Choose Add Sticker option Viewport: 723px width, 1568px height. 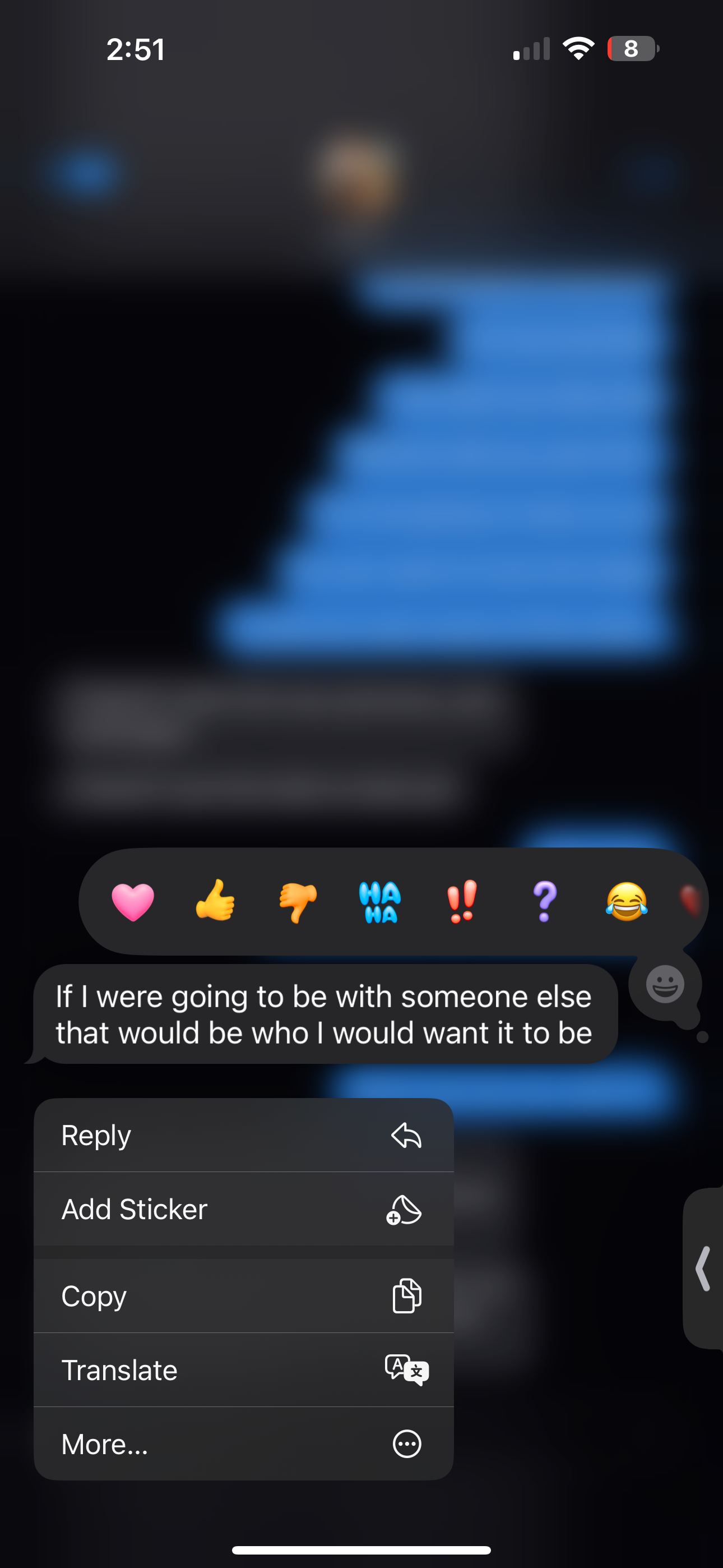[243, 1210]
